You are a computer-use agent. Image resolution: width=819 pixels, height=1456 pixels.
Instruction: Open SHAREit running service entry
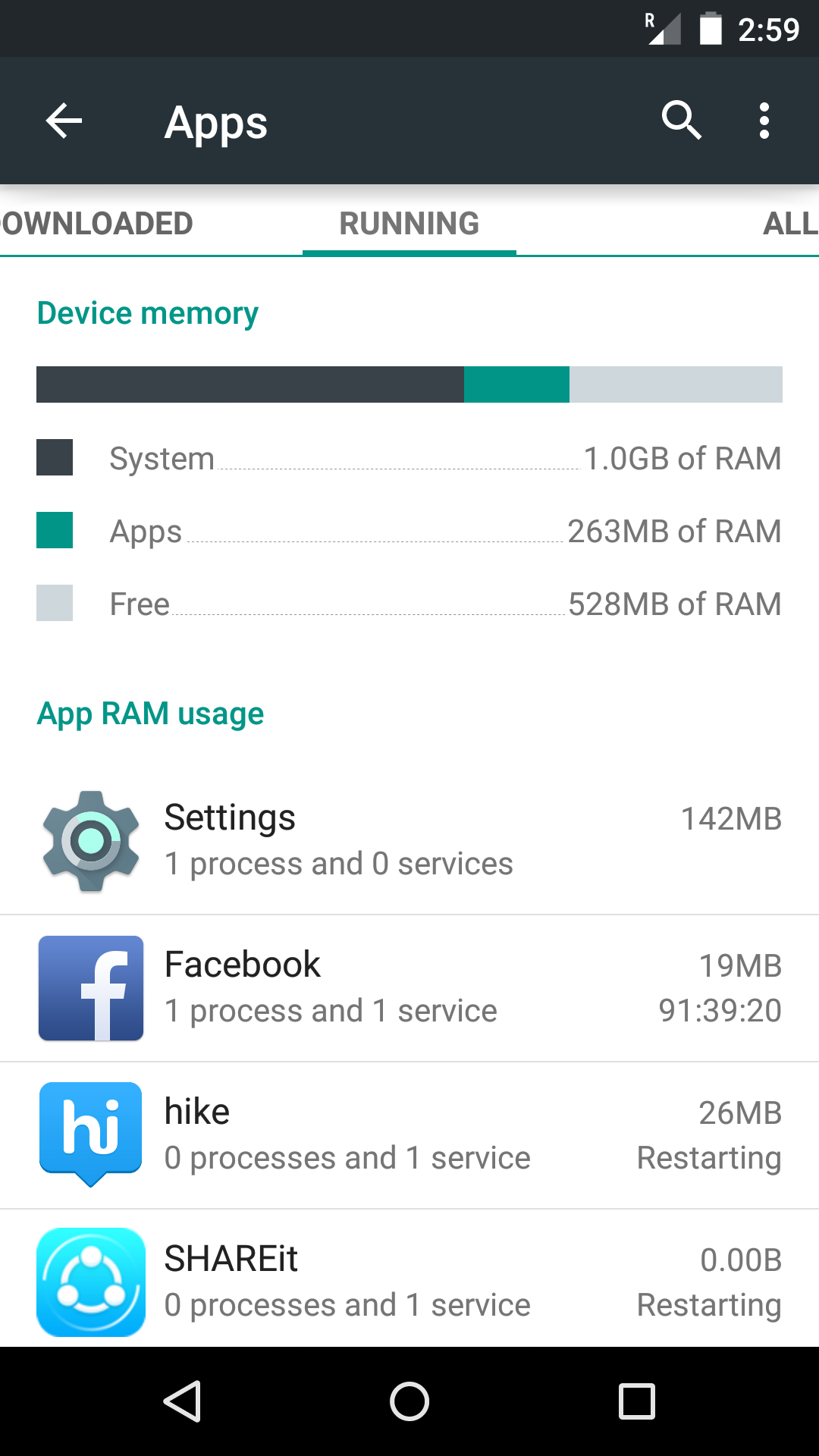pos(409,1282)
